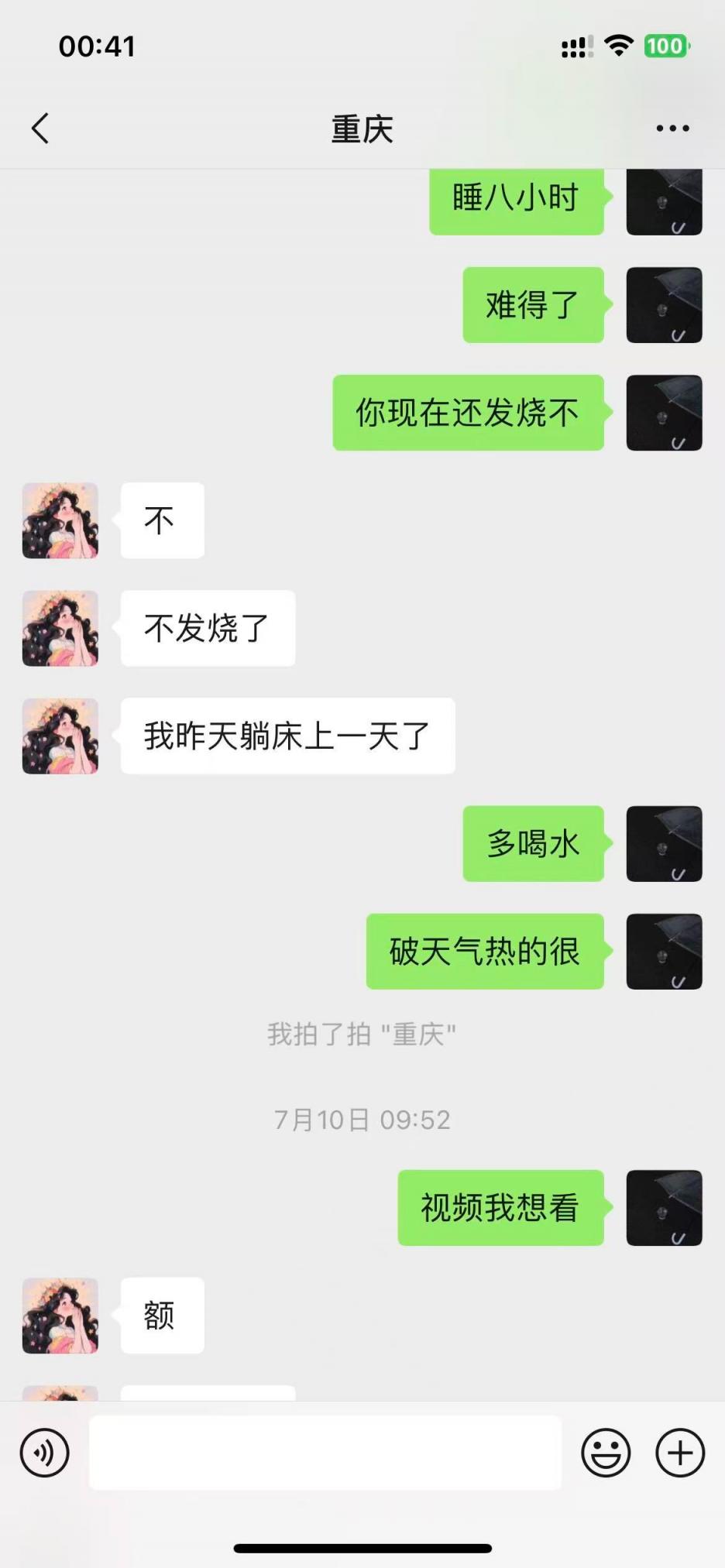Open my avatar beside 多喝水

point(664,844)
